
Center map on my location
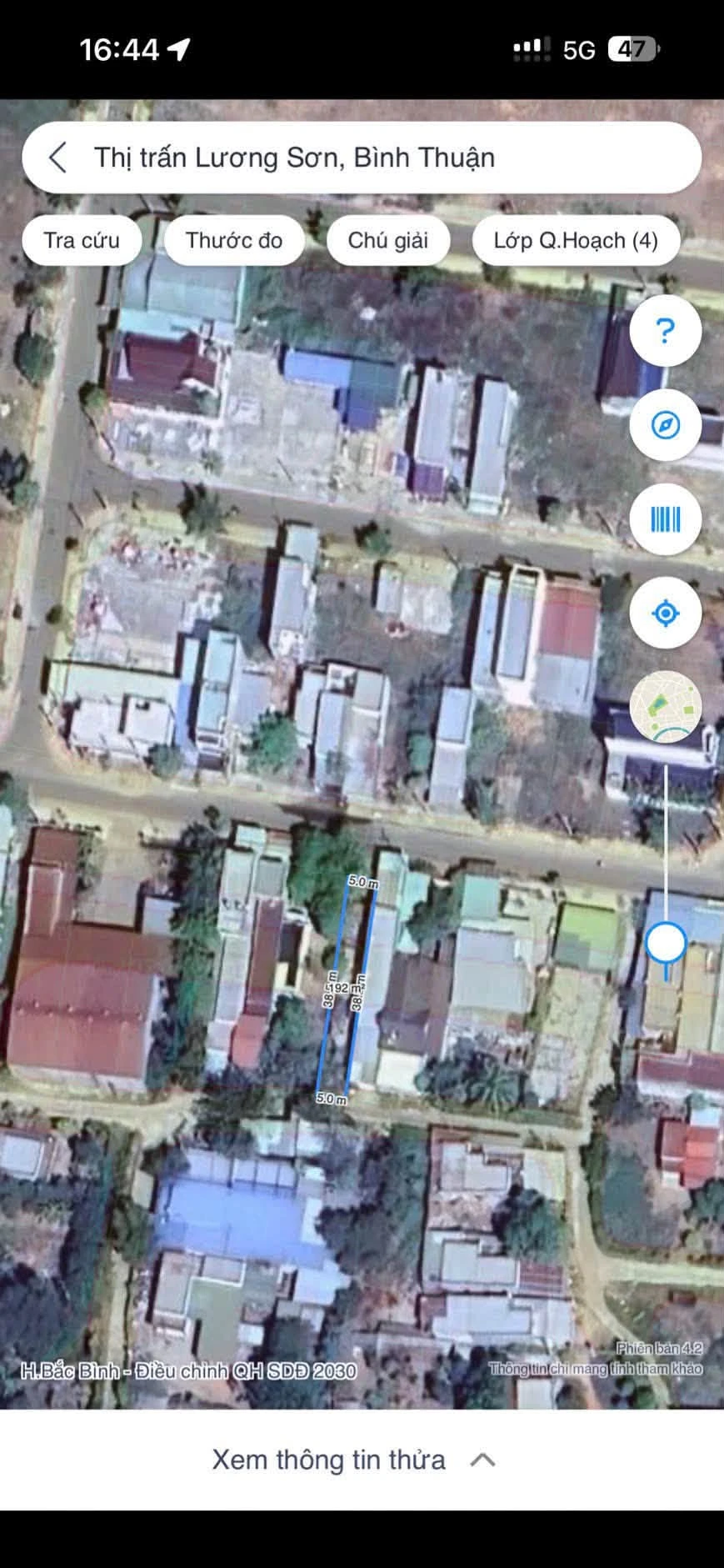tap(665, 614)
